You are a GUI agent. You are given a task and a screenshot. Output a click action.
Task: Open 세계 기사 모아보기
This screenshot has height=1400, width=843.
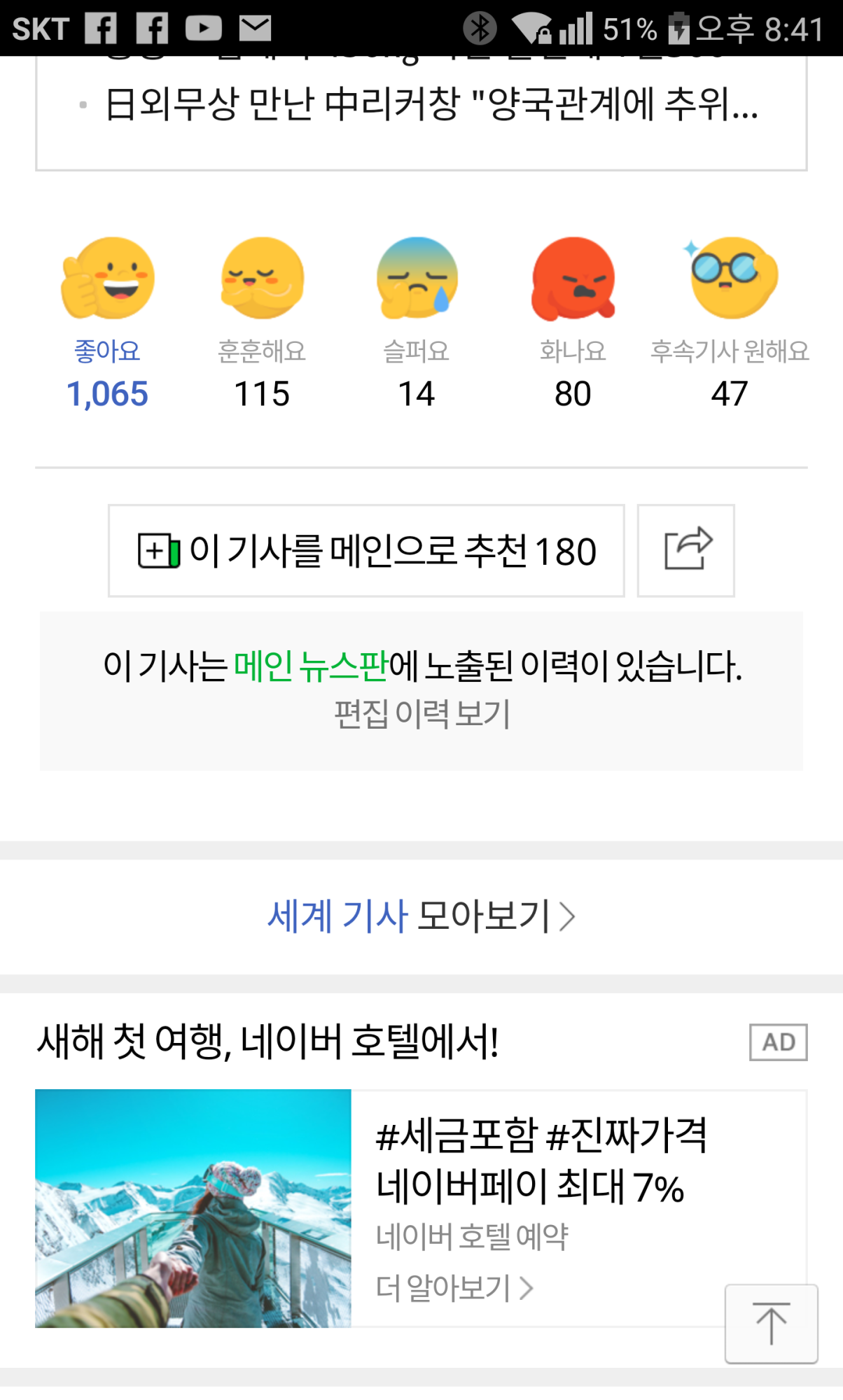421,916
